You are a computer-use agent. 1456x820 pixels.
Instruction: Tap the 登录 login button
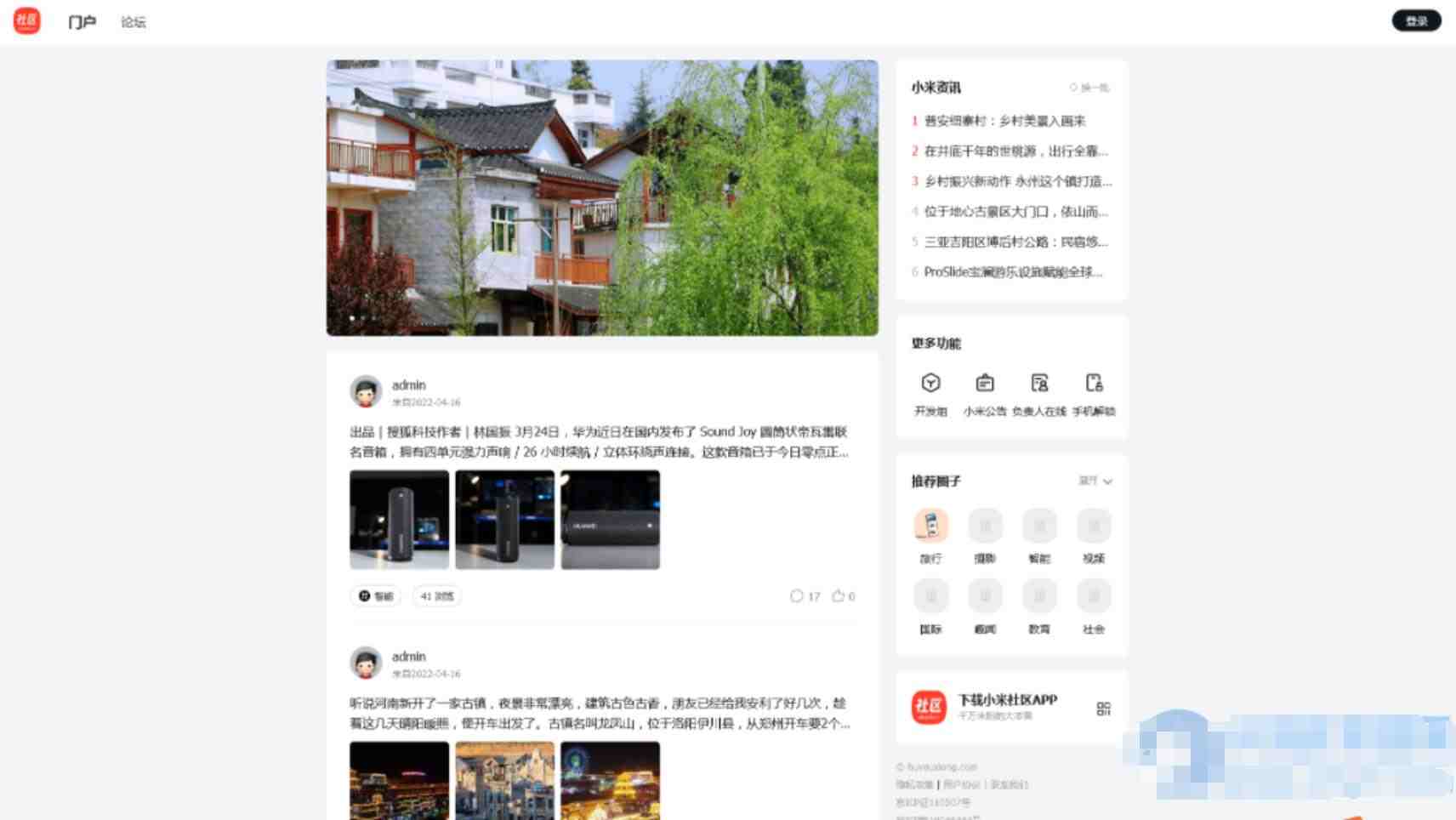[x=1415, y=21]
